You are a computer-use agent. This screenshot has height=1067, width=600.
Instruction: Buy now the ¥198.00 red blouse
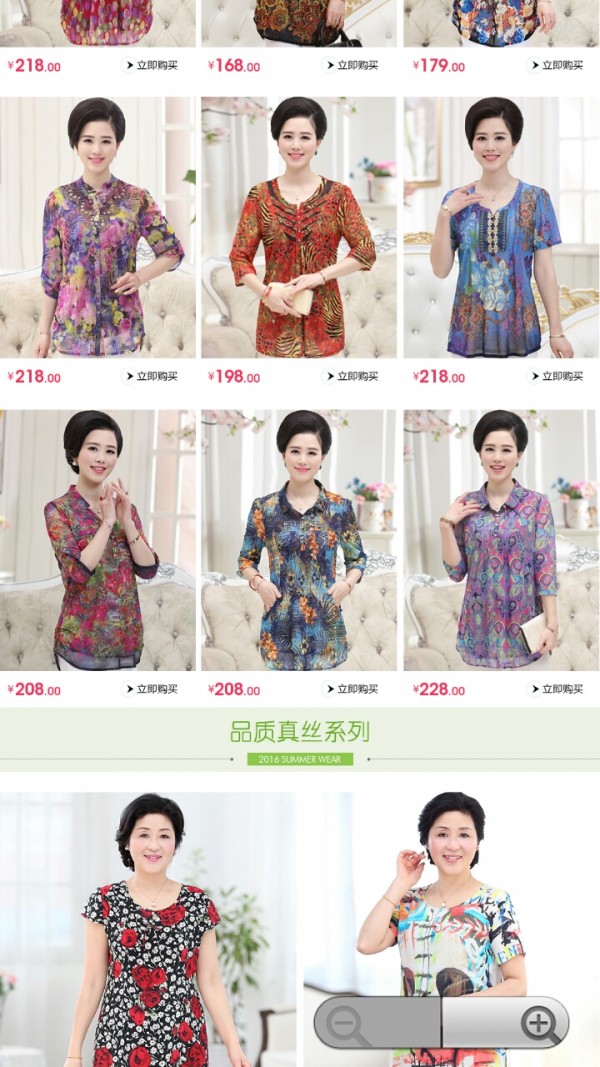[351, 377]
